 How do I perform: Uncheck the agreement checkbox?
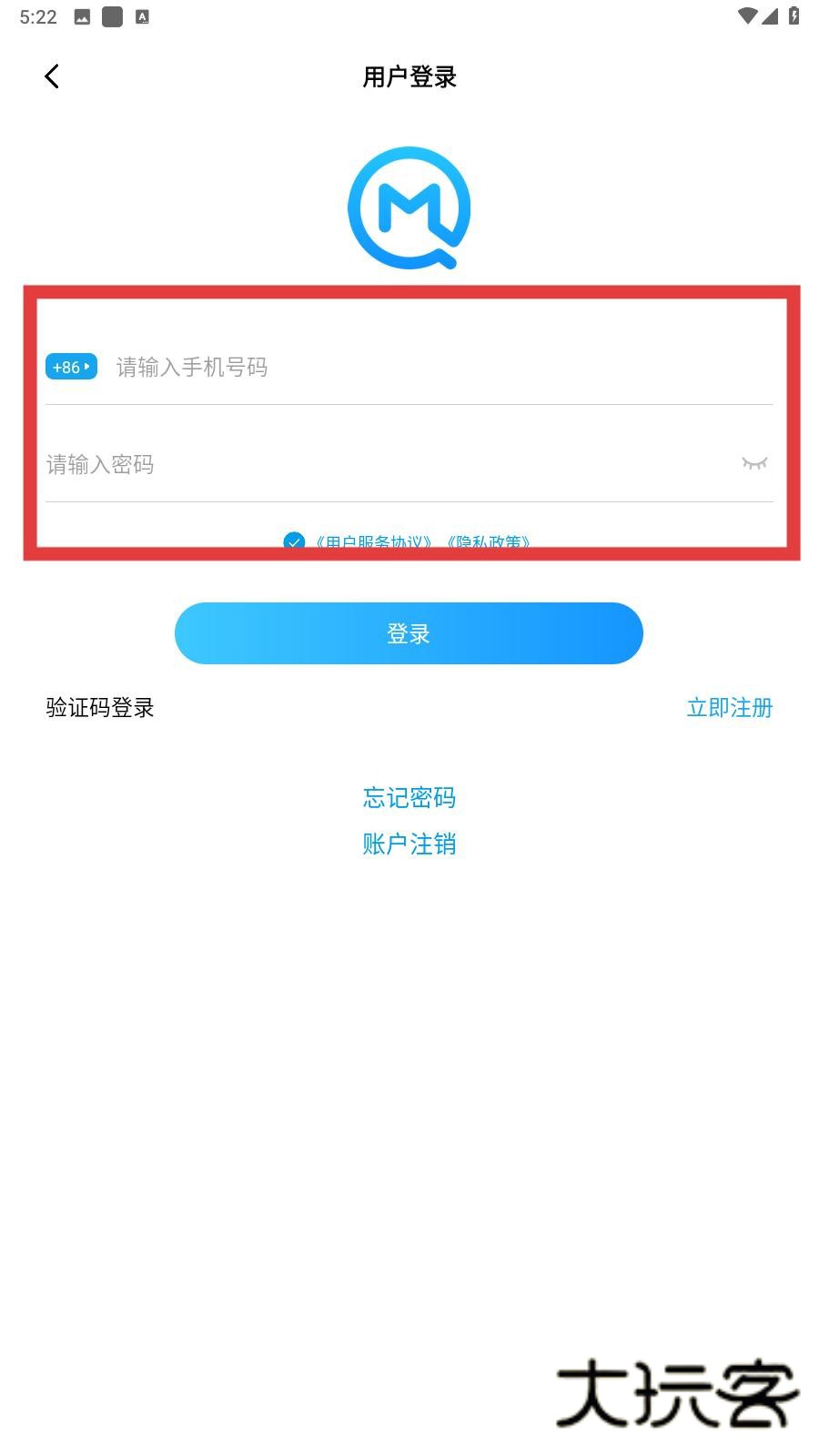294,541
